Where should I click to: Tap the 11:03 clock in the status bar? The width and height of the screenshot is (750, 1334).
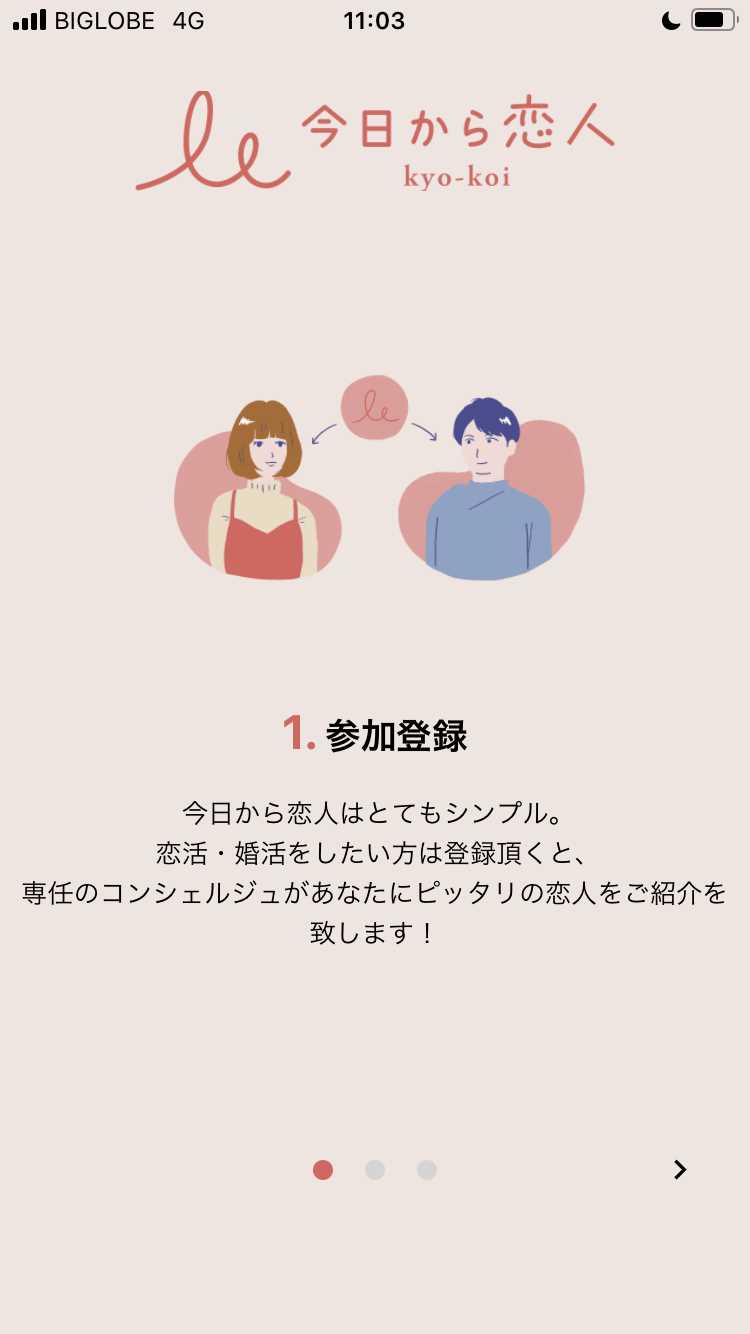point(374,20)
